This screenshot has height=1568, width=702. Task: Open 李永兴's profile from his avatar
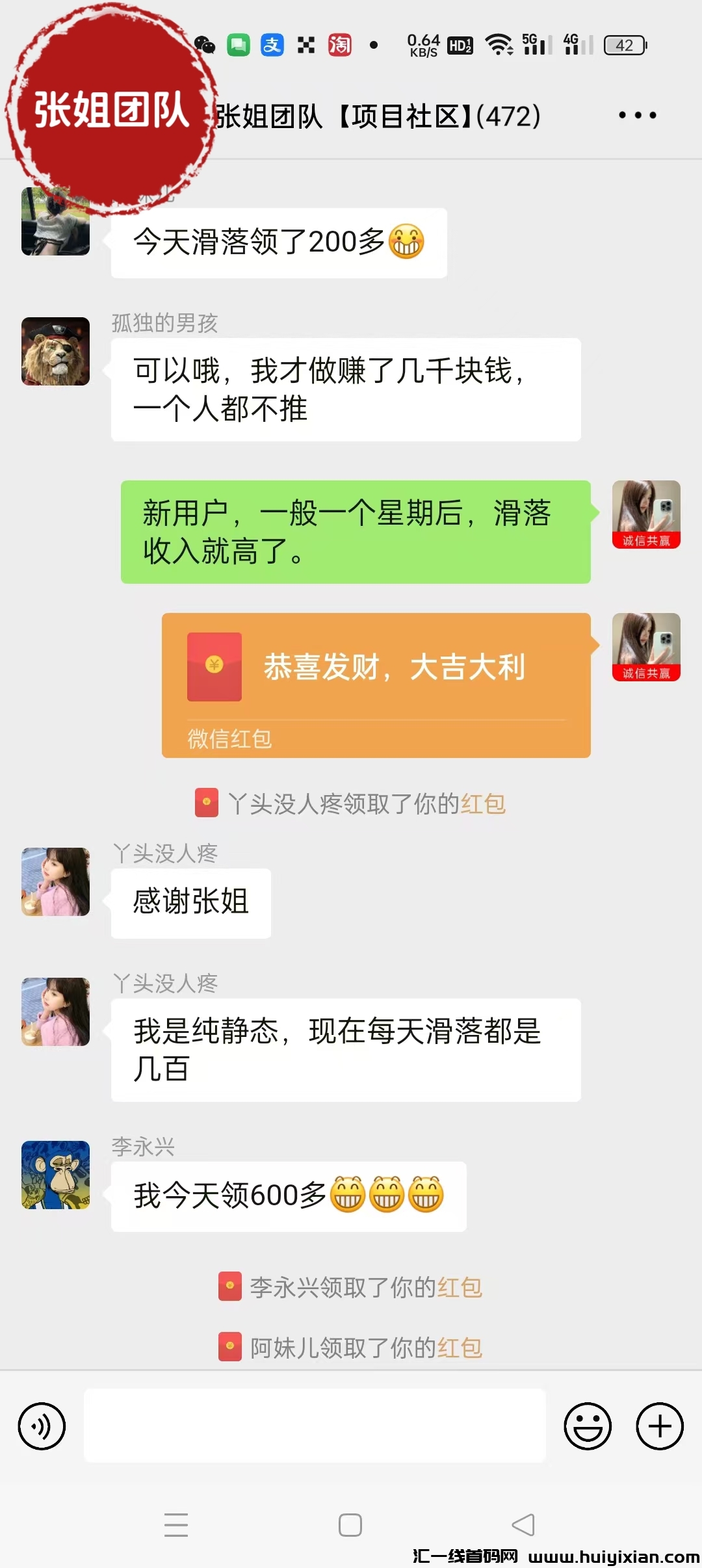click(x=56, y=1175)
